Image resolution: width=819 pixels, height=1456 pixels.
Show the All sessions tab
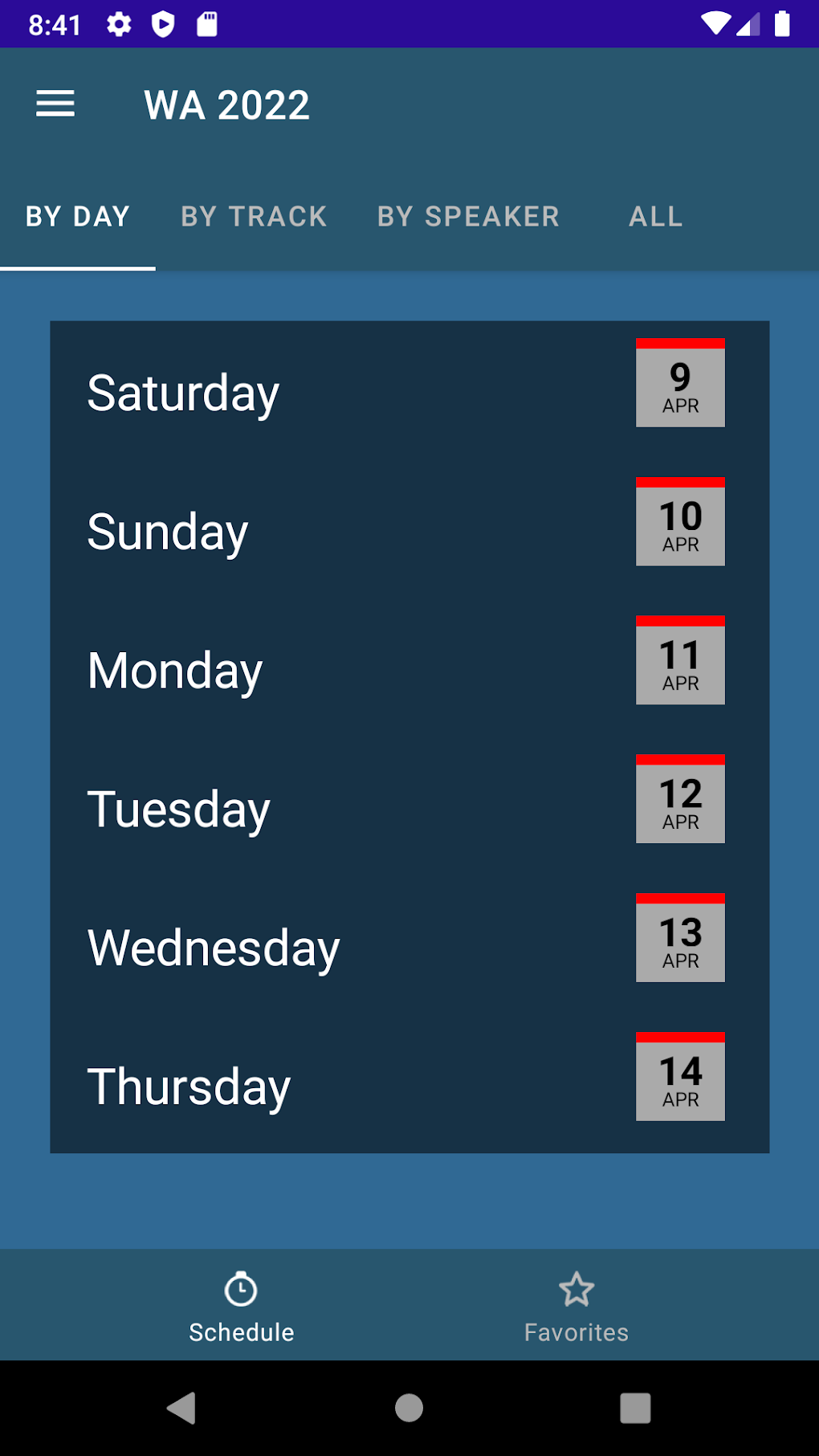coord(655,216)
